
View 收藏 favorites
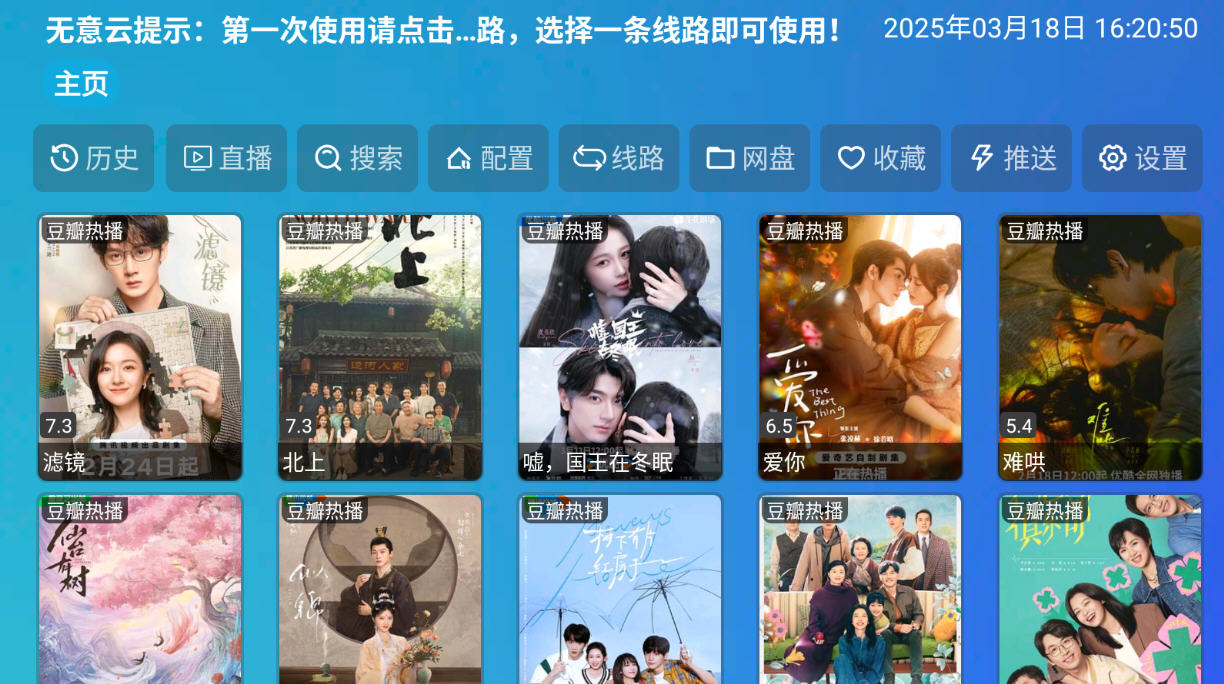coord(881,158)
